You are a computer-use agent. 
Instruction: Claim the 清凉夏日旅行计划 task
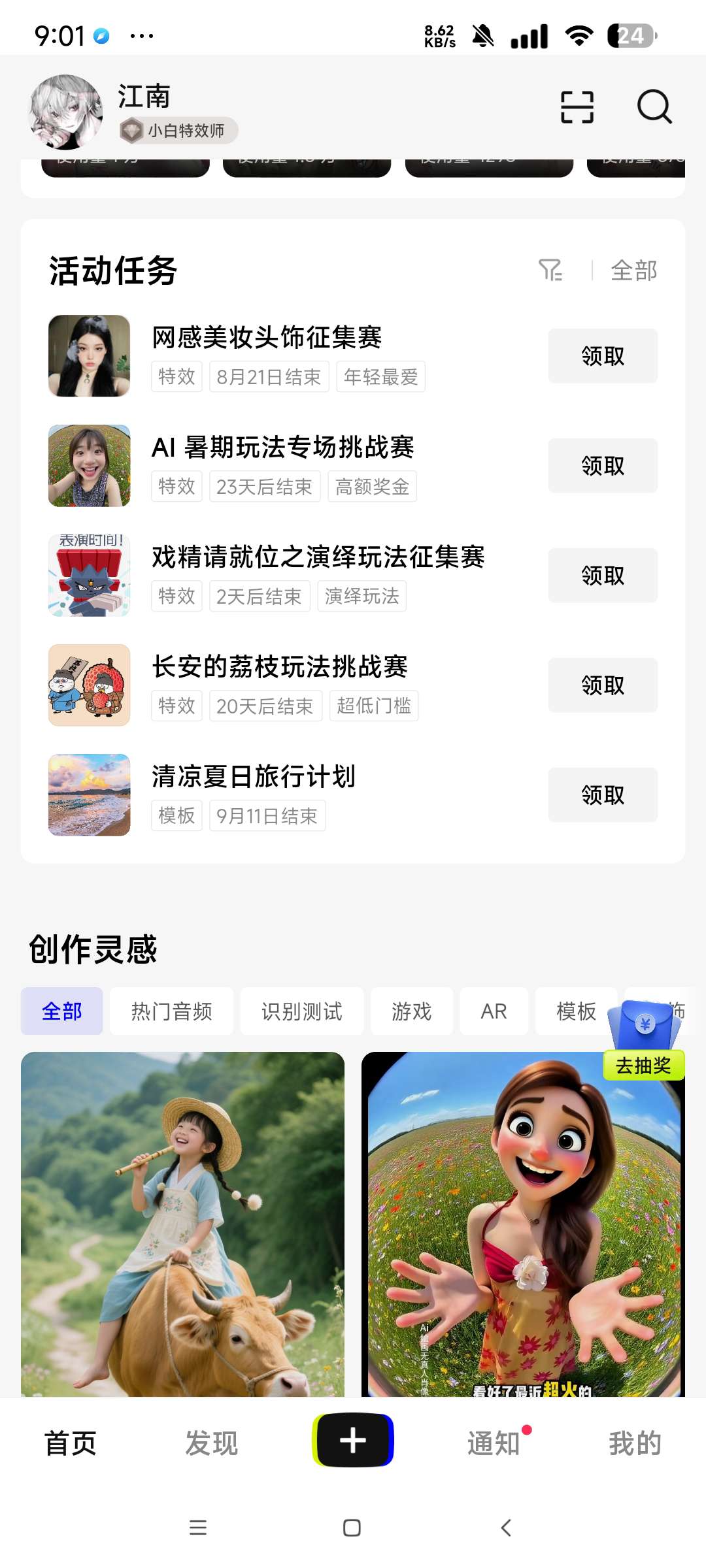[x=602, y=795]
